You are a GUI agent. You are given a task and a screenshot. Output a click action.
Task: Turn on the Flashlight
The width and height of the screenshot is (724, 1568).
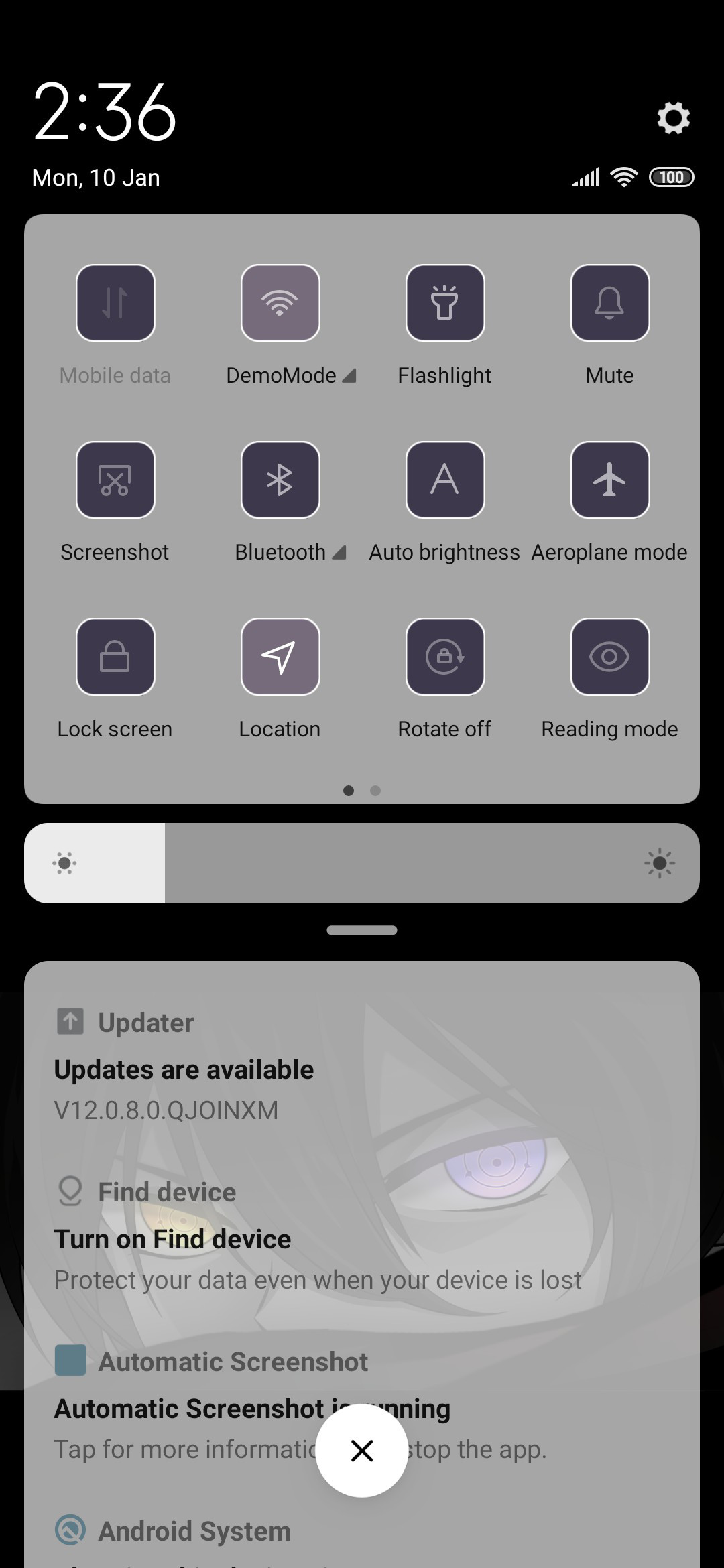click(445, 303)
